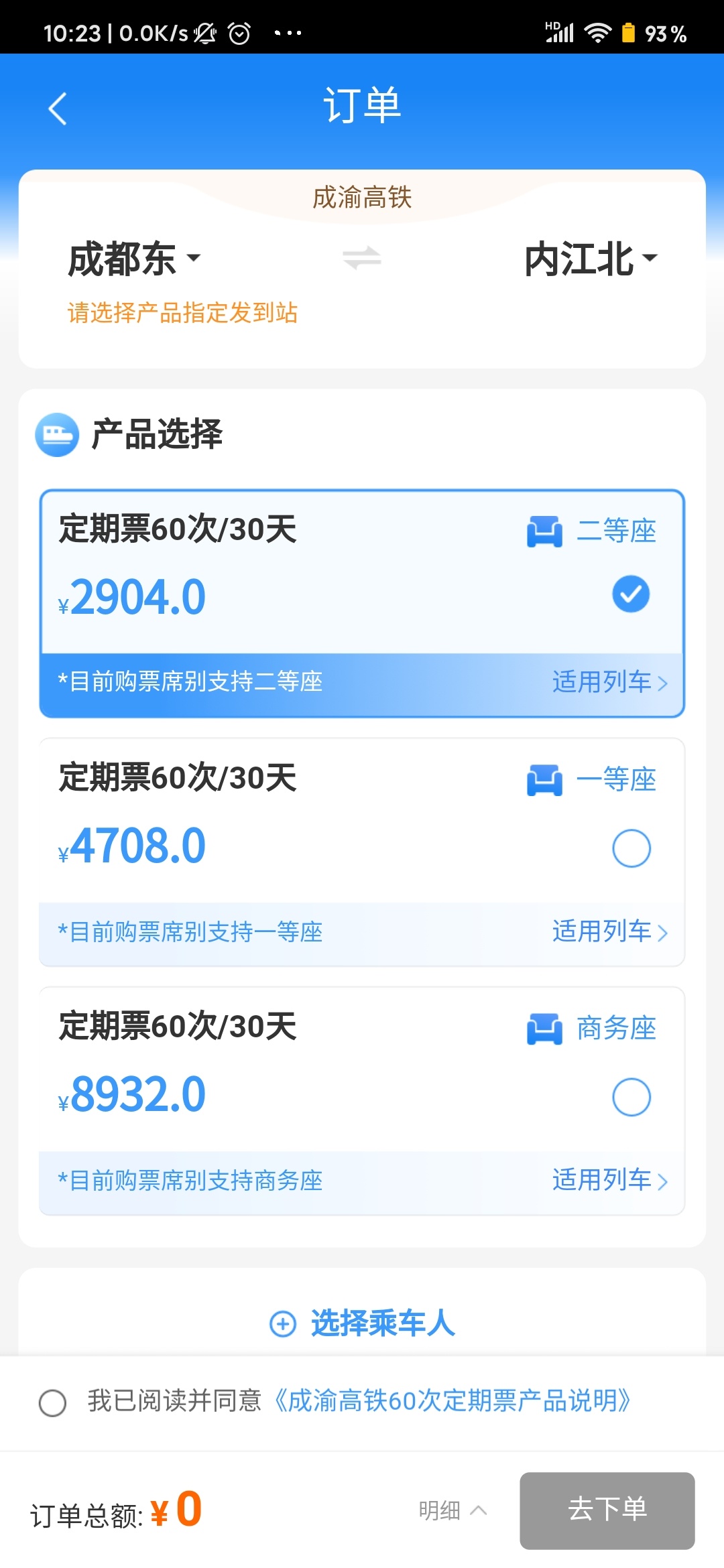Open 《成渝高铁60次定期票产品说明》 link
The height and width of the screenshot is (1568, 724).
[453, 1401]
